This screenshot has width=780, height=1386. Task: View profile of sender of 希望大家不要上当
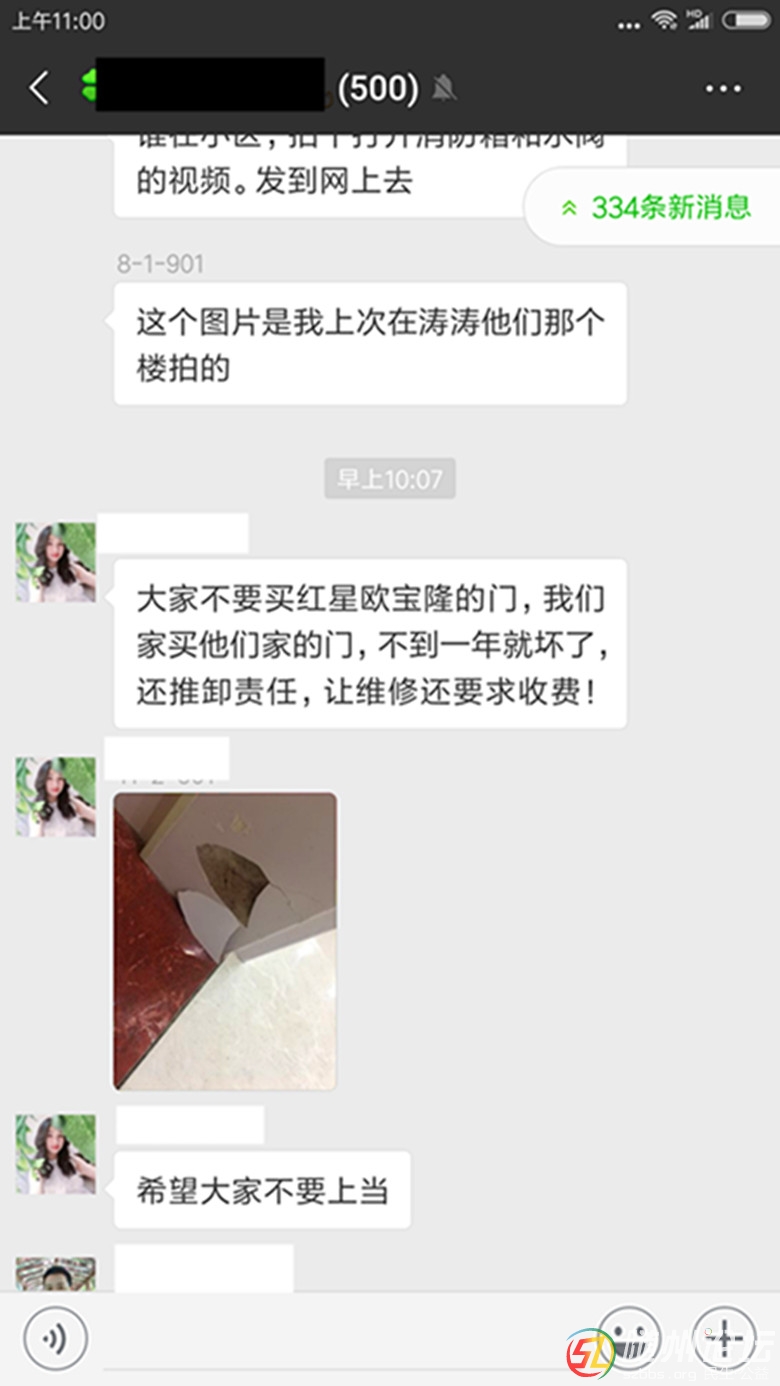point(56,1154)
